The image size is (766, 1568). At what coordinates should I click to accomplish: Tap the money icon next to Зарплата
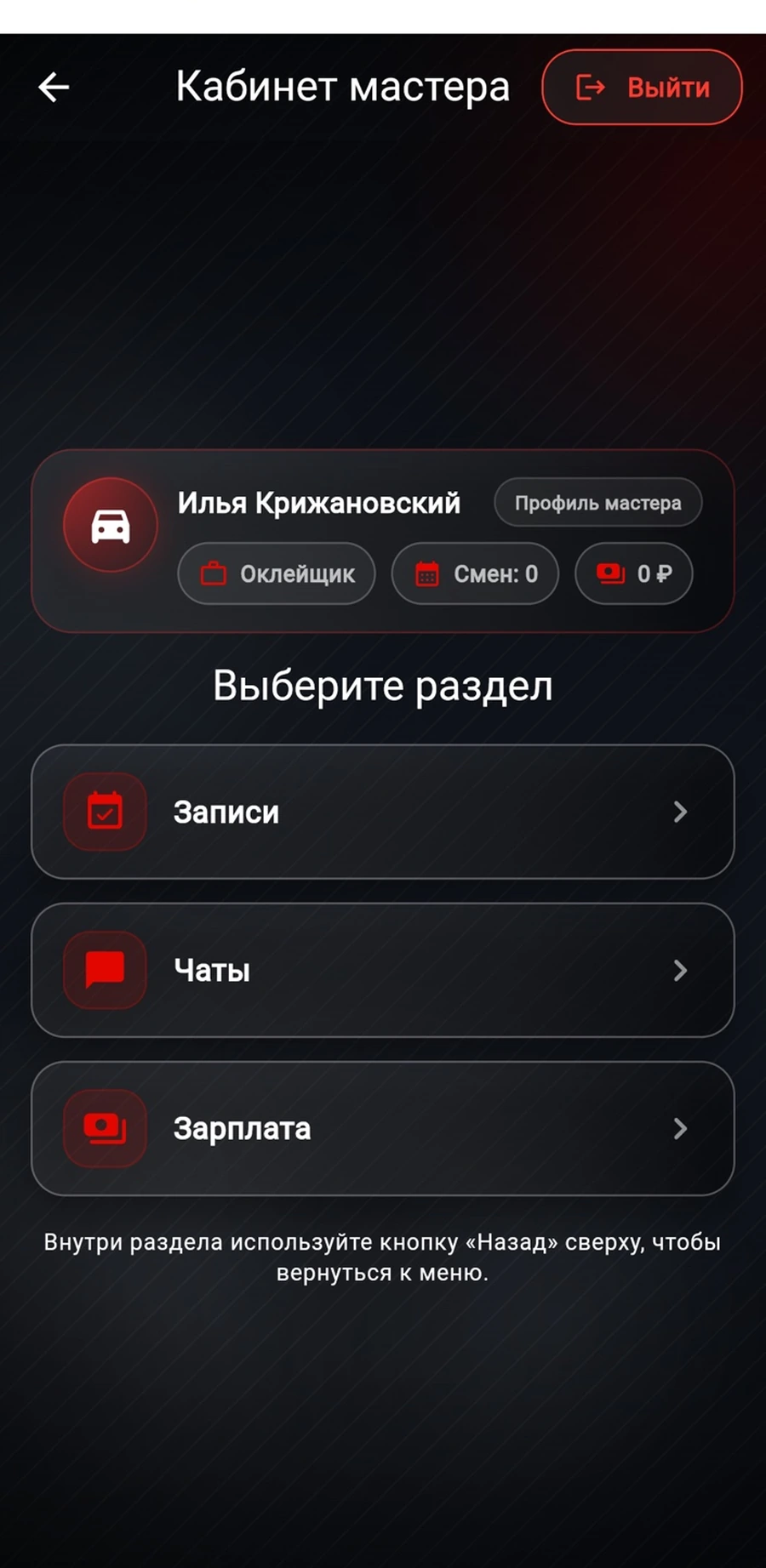pos(103,1128)
